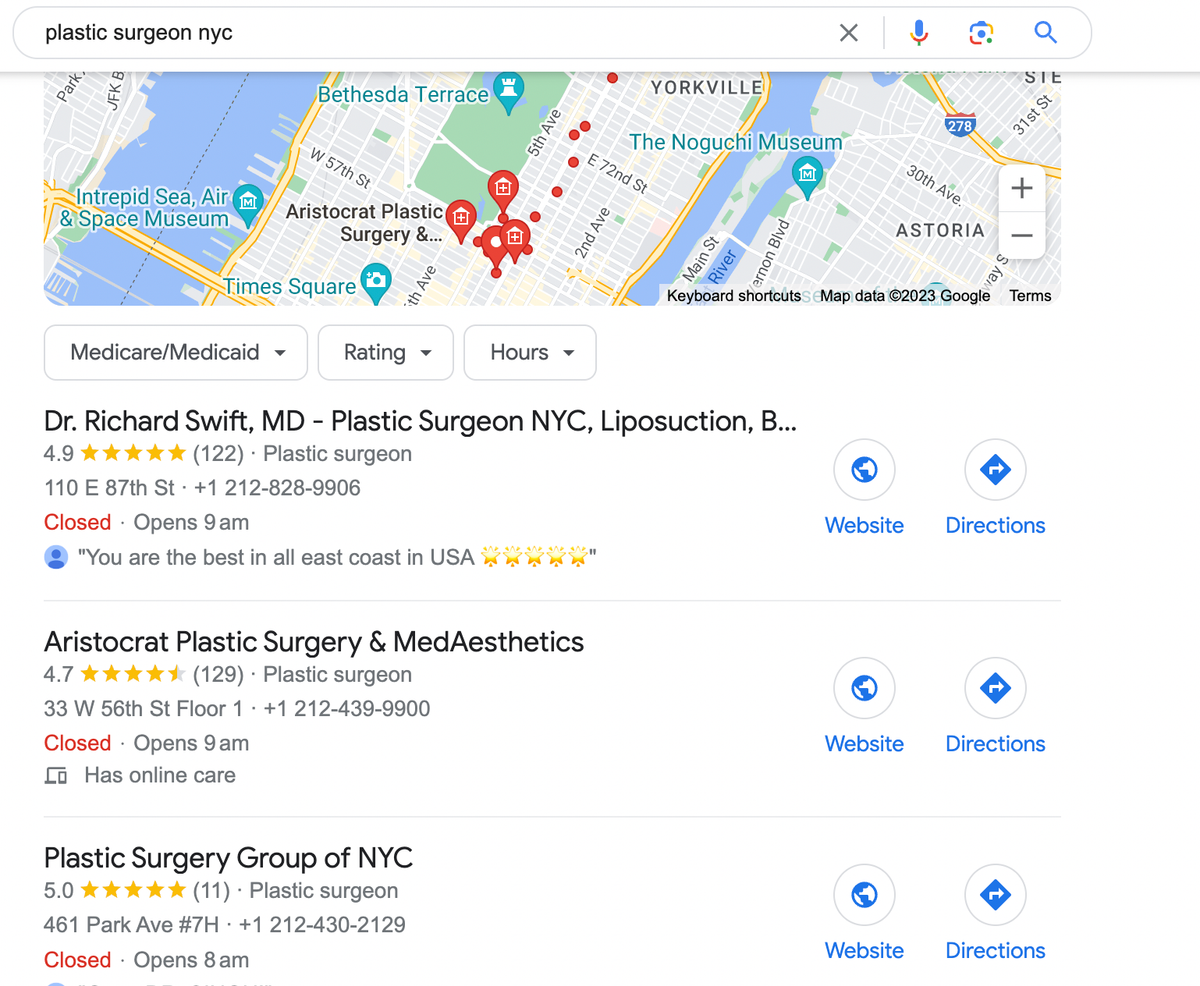This screenshot has width=1200, height=986.
Task: Expand the Hours filter dropdown
Action: pos(530,353)
